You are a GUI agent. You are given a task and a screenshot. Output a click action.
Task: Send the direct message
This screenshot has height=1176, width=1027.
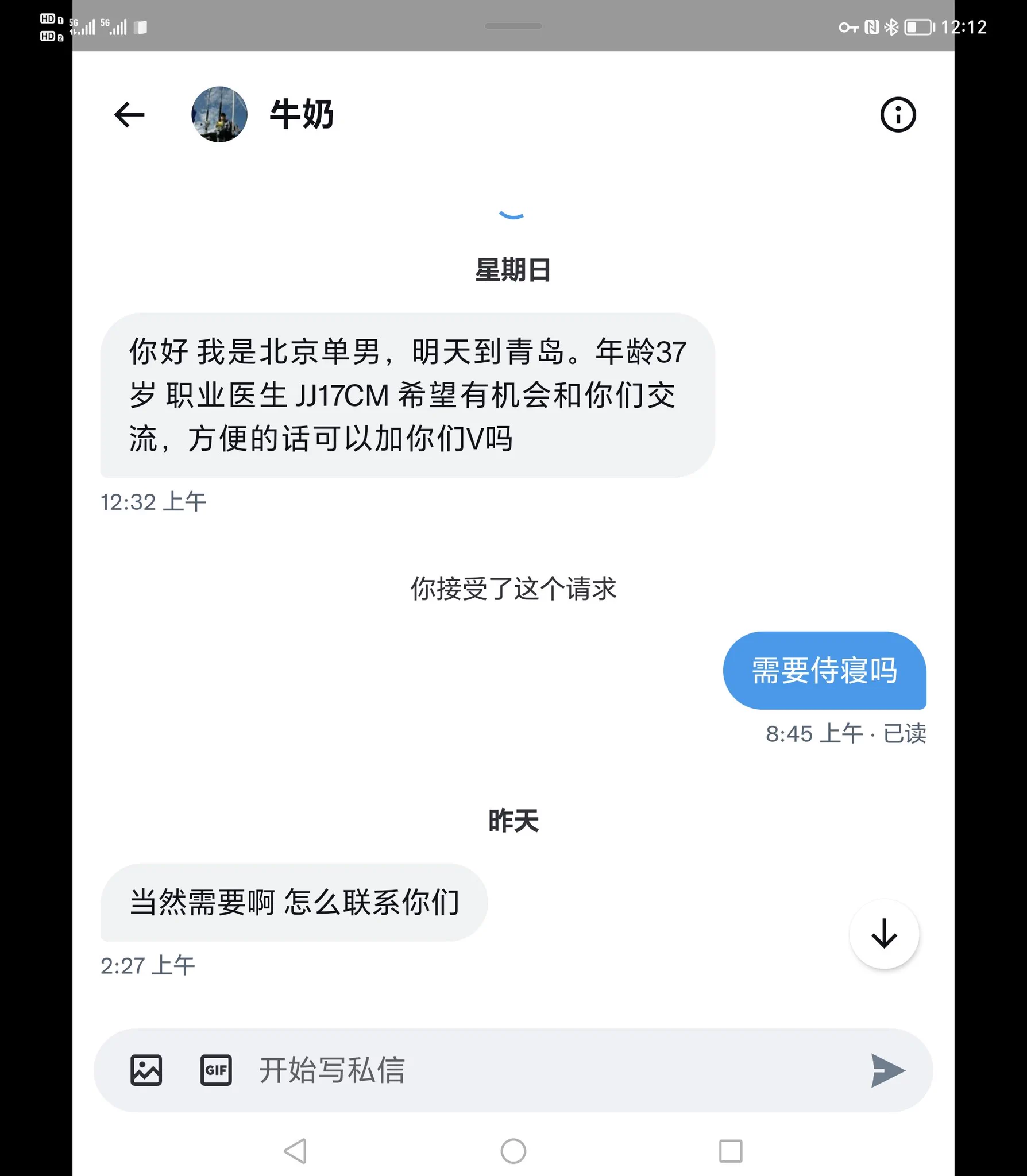tap(887, 1070)
